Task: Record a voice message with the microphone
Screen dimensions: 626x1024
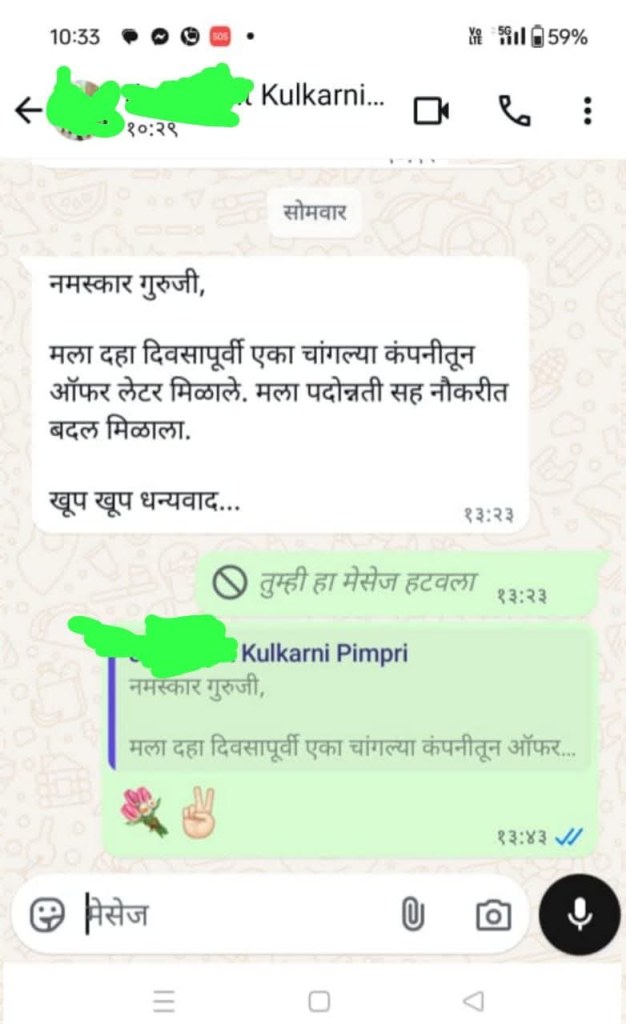Action: click(x=580, y=914)
